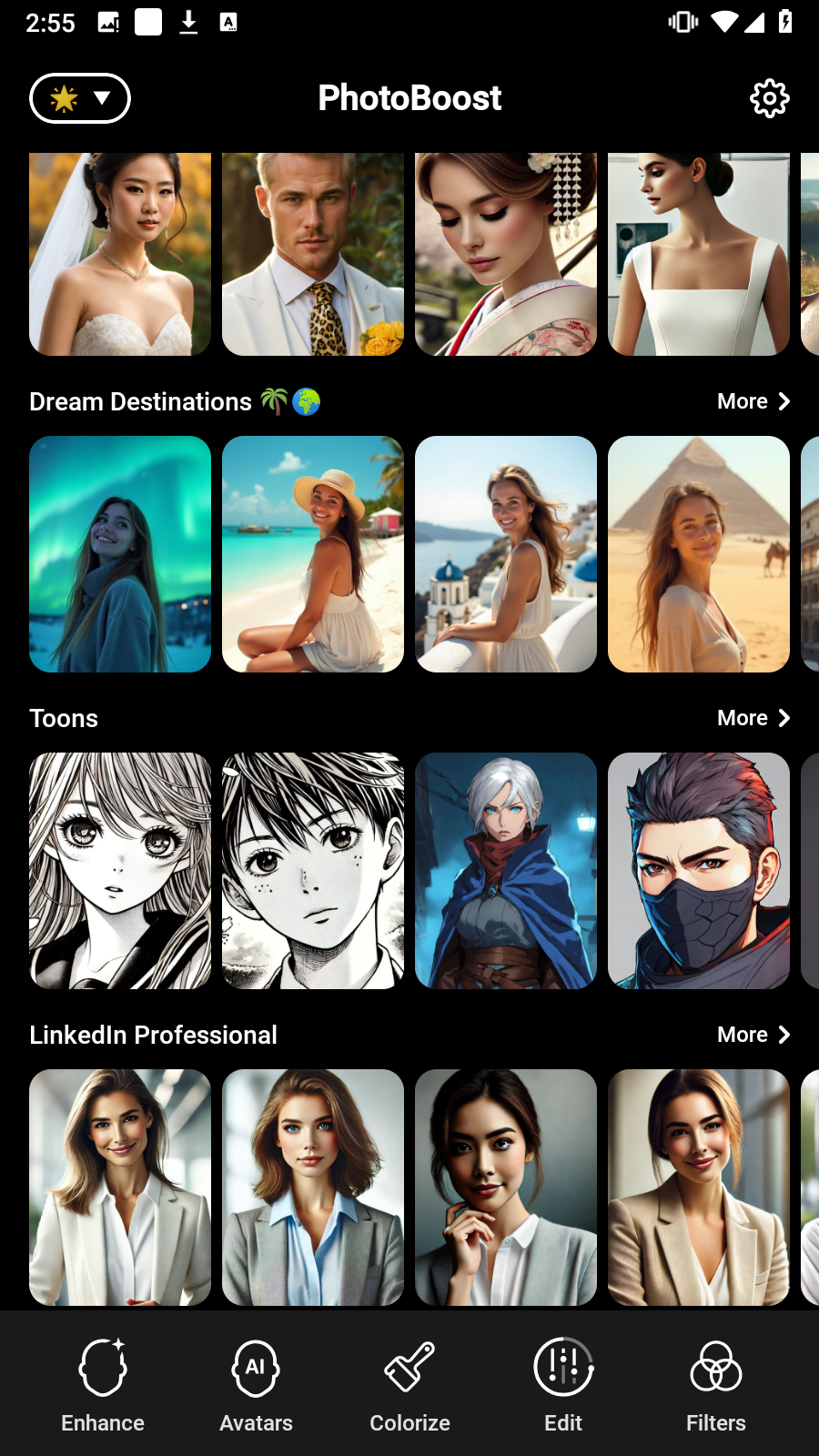This screenshot has width=819, height=1456.
Task: Switch to the Avatars tab
Action: (x=256, y=1385)
